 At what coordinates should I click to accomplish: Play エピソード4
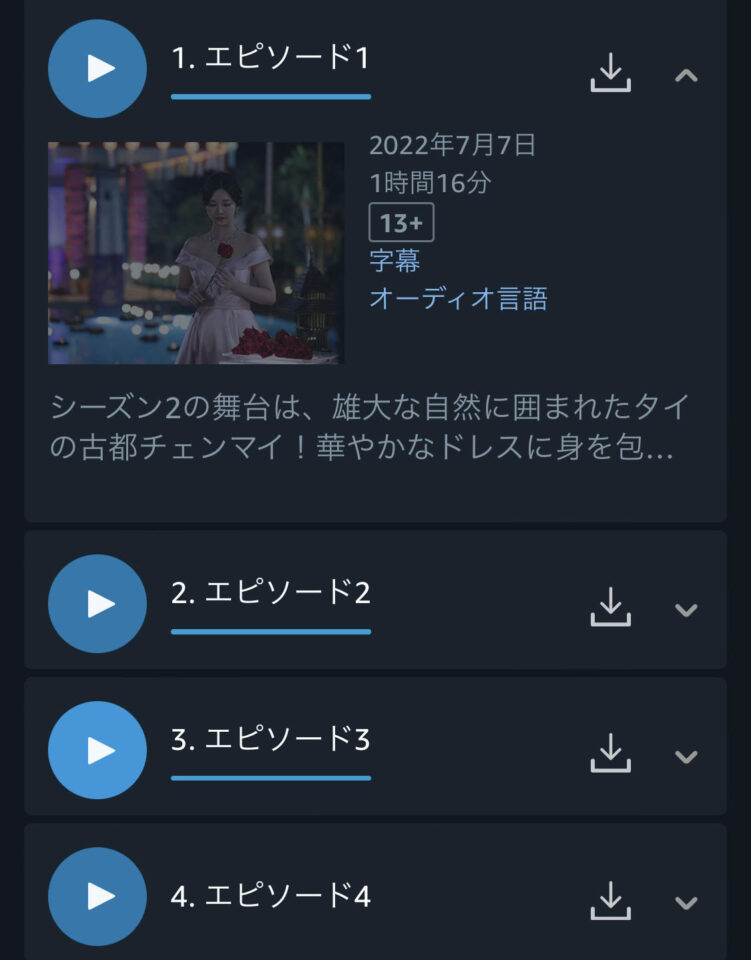click(97, 896)
